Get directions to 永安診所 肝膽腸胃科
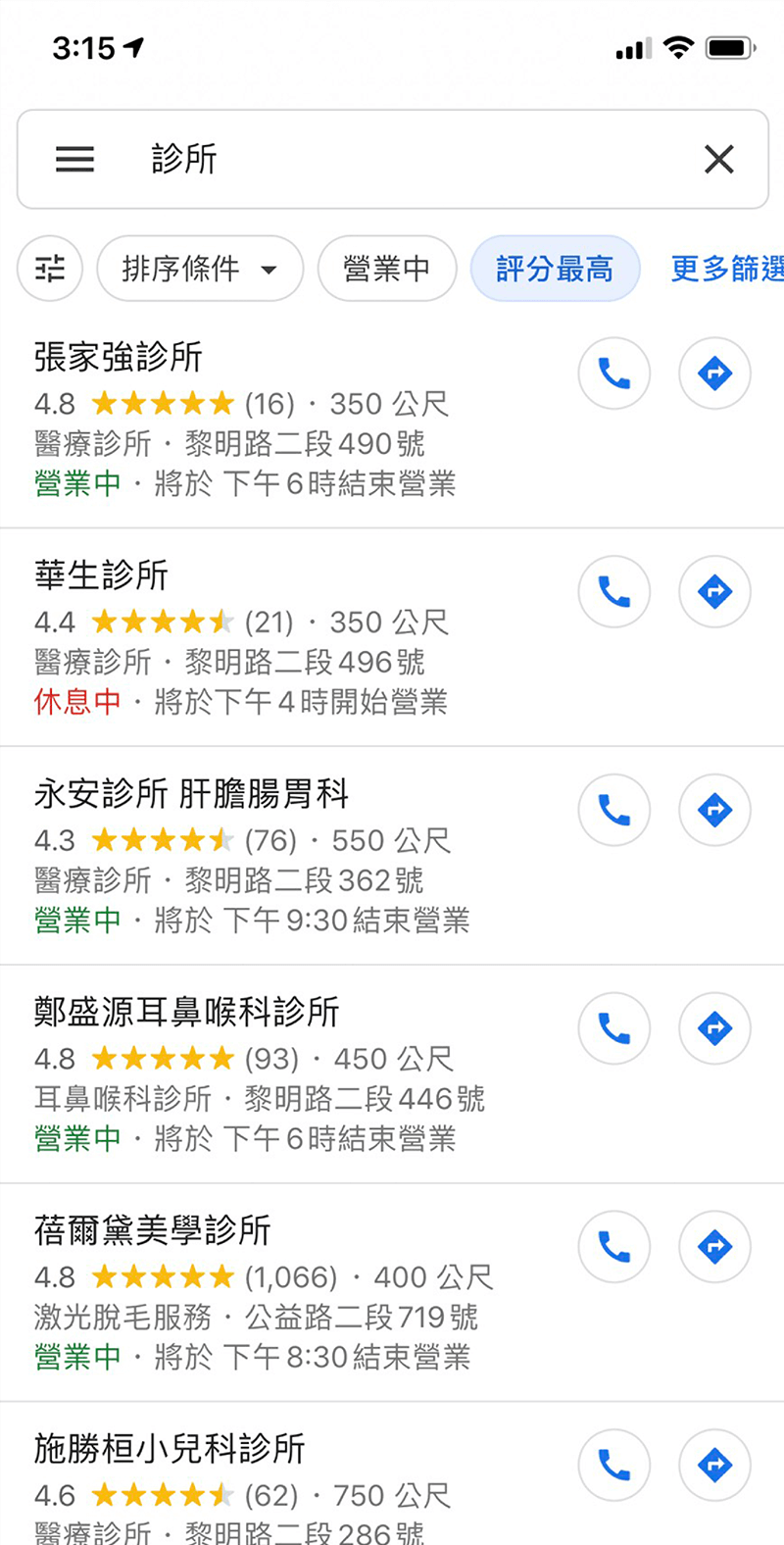The width and height of the screenshot is (784, 1545). (x=714, y=811)
